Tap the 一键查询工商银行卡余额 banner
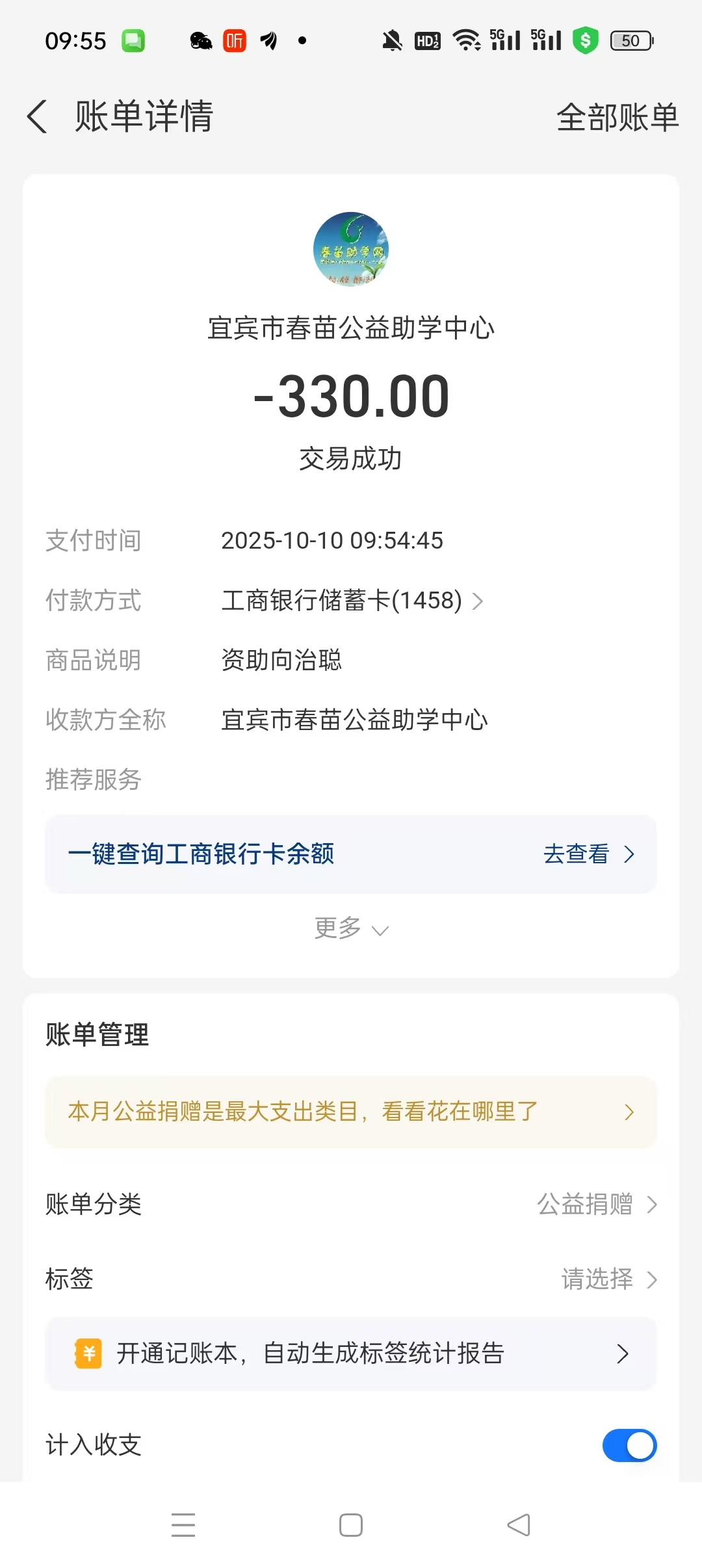Screen dimensions: 702x1568 [x=351, y=854]
